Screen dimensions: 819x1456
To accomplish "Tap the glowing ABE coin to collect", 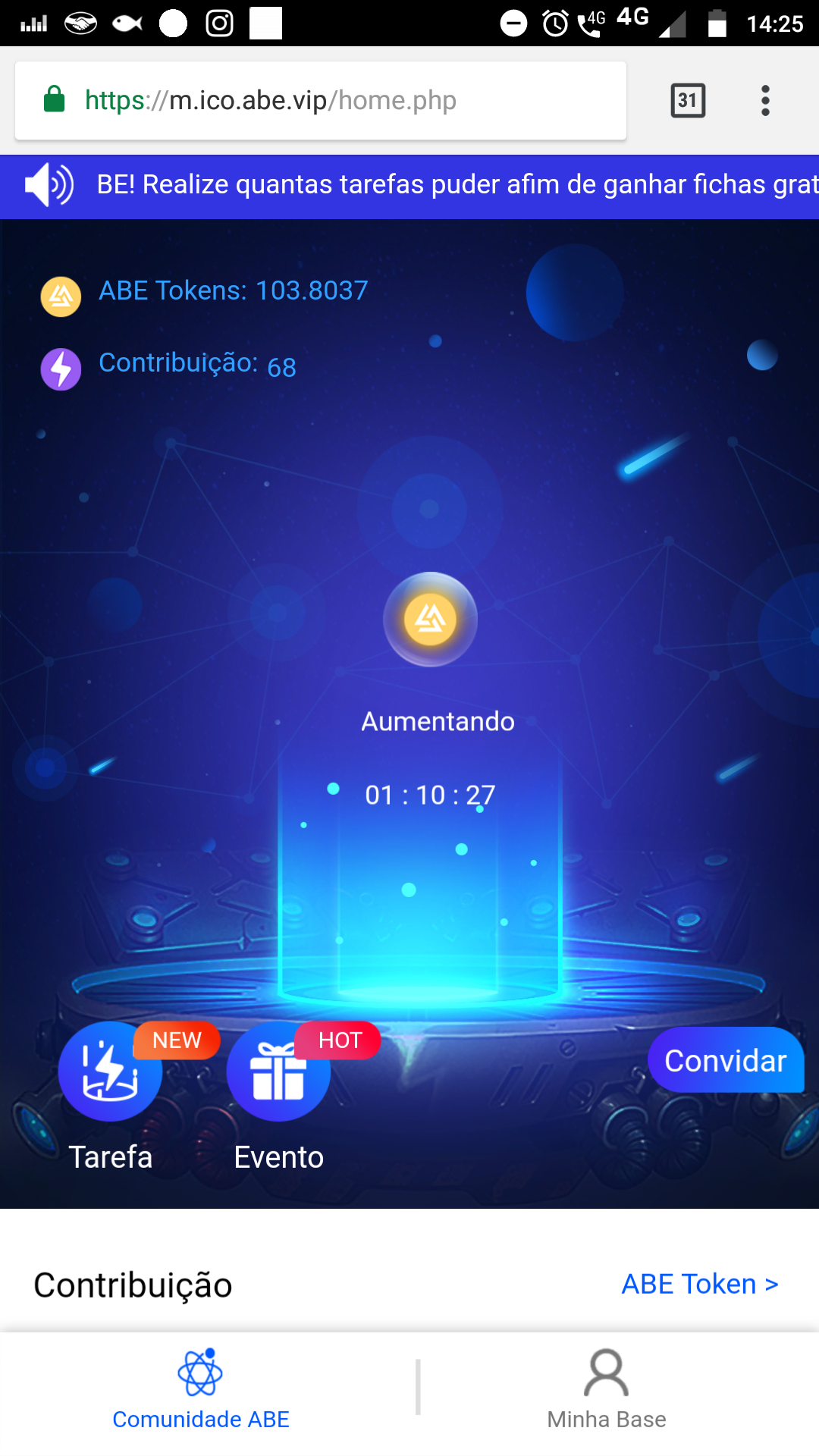I will pos(430,620).
